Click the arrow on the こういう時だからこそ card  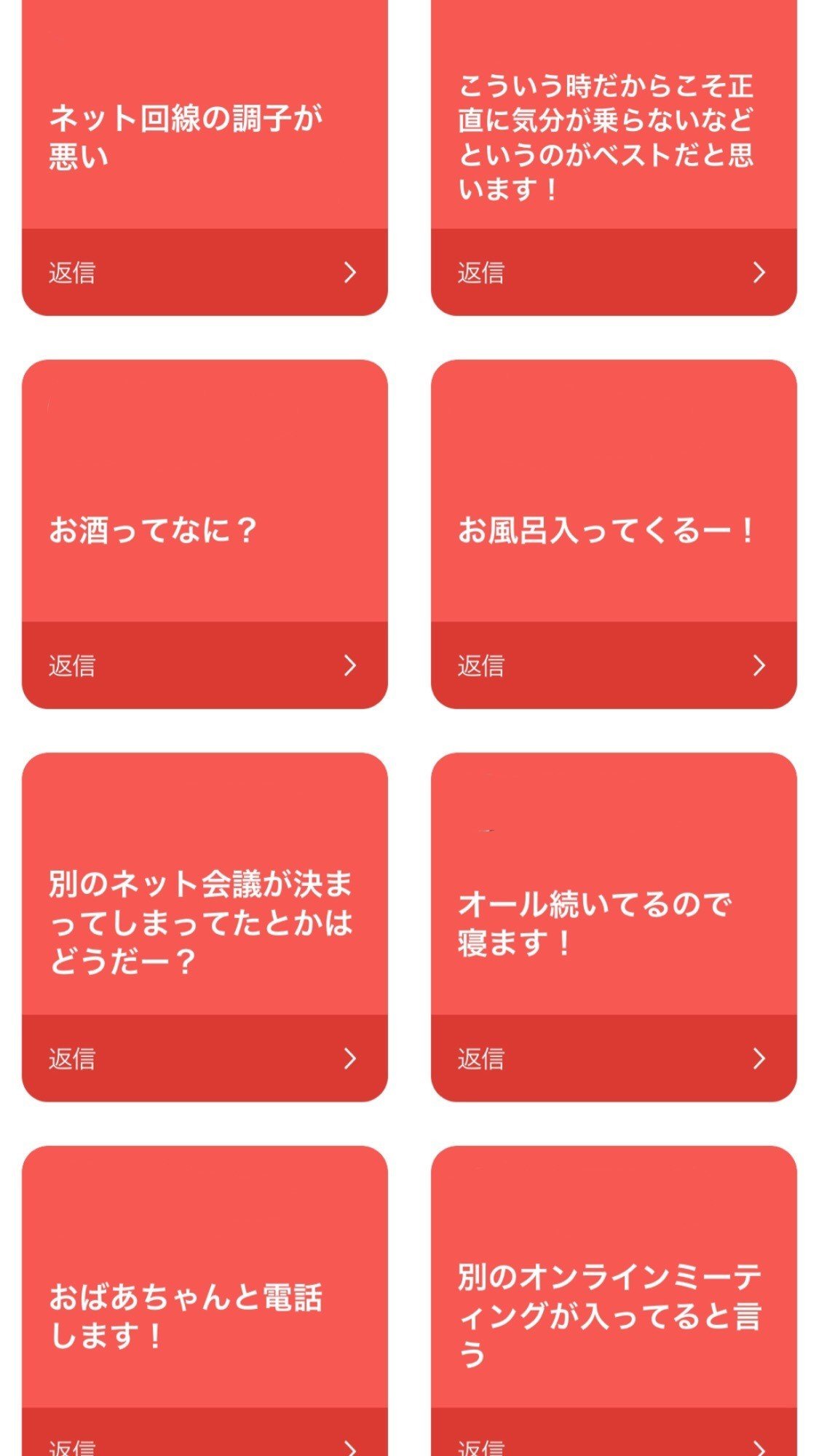click(761, 273)
